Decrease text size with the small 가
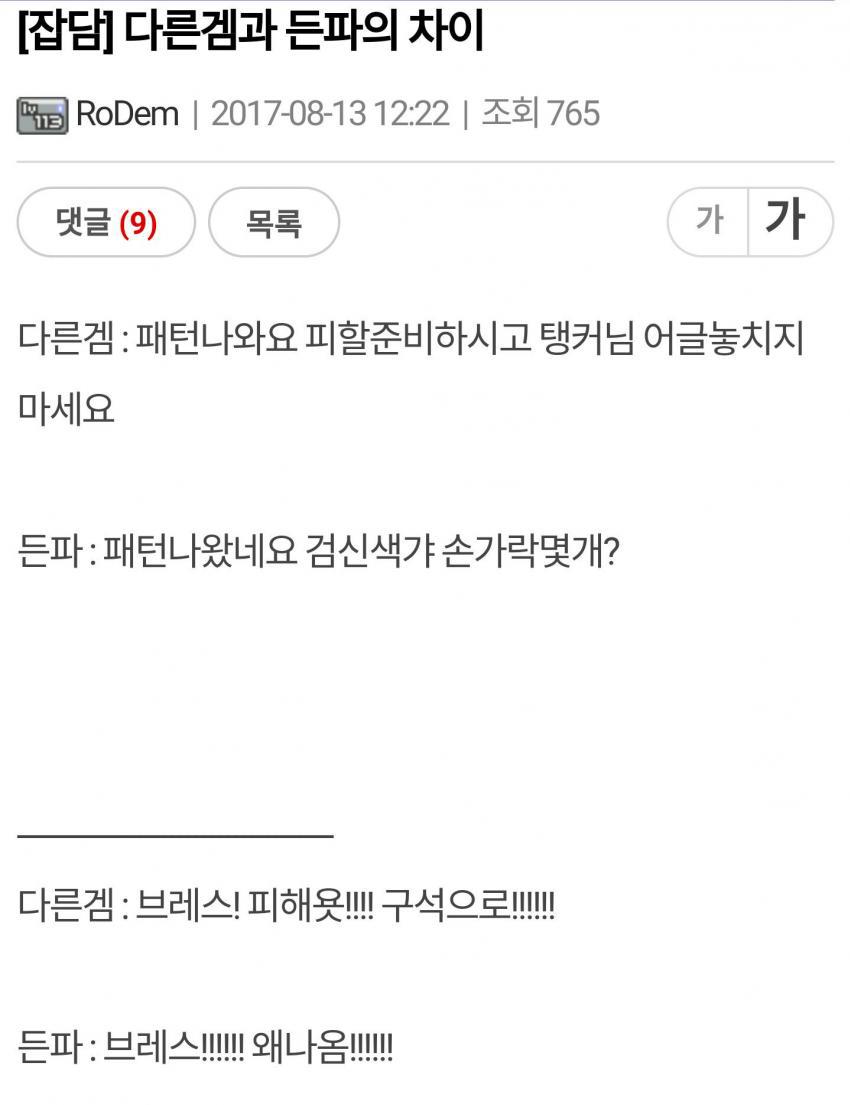This screenshot has width=850, height=1105. coord(709,221)
